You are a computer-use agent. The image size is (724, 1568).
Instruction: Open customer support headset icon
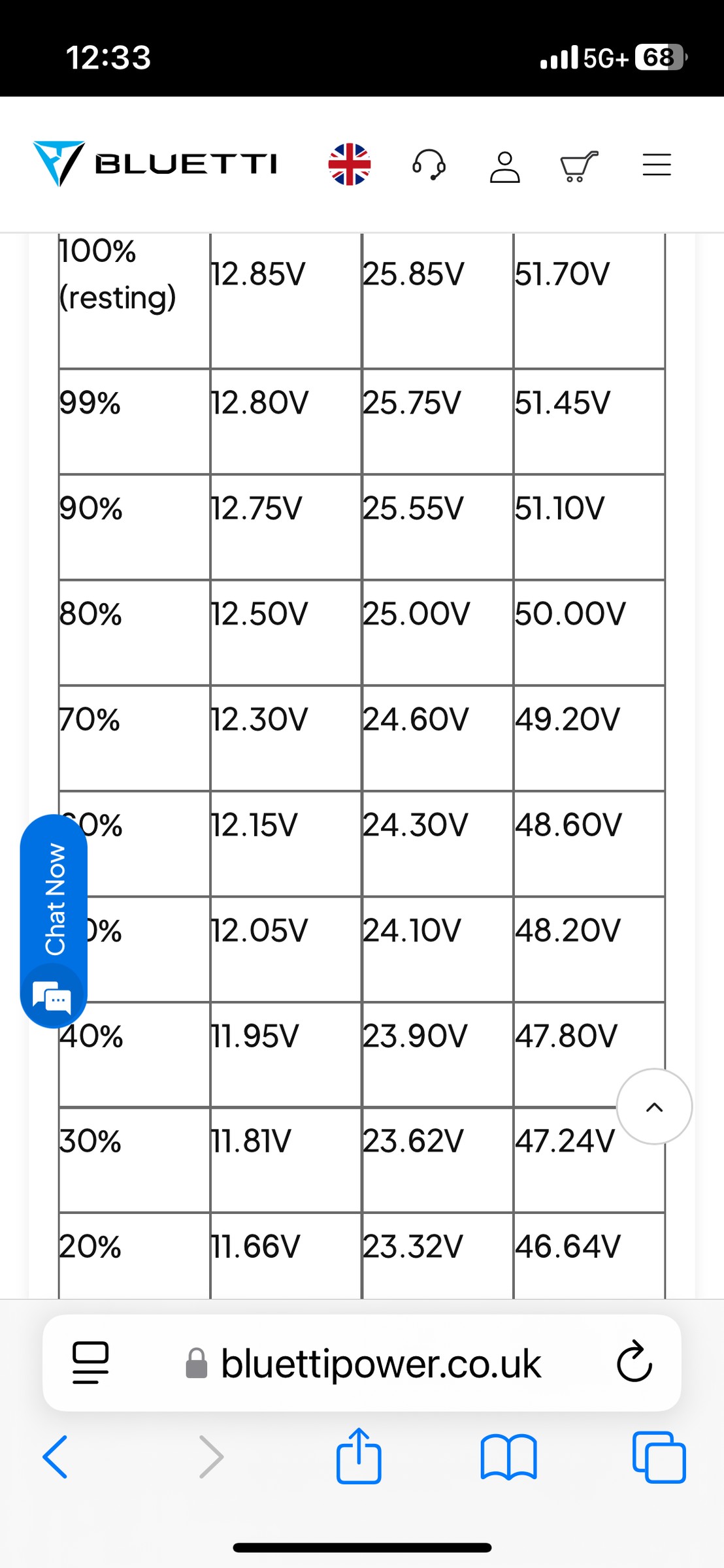(429, 164)
